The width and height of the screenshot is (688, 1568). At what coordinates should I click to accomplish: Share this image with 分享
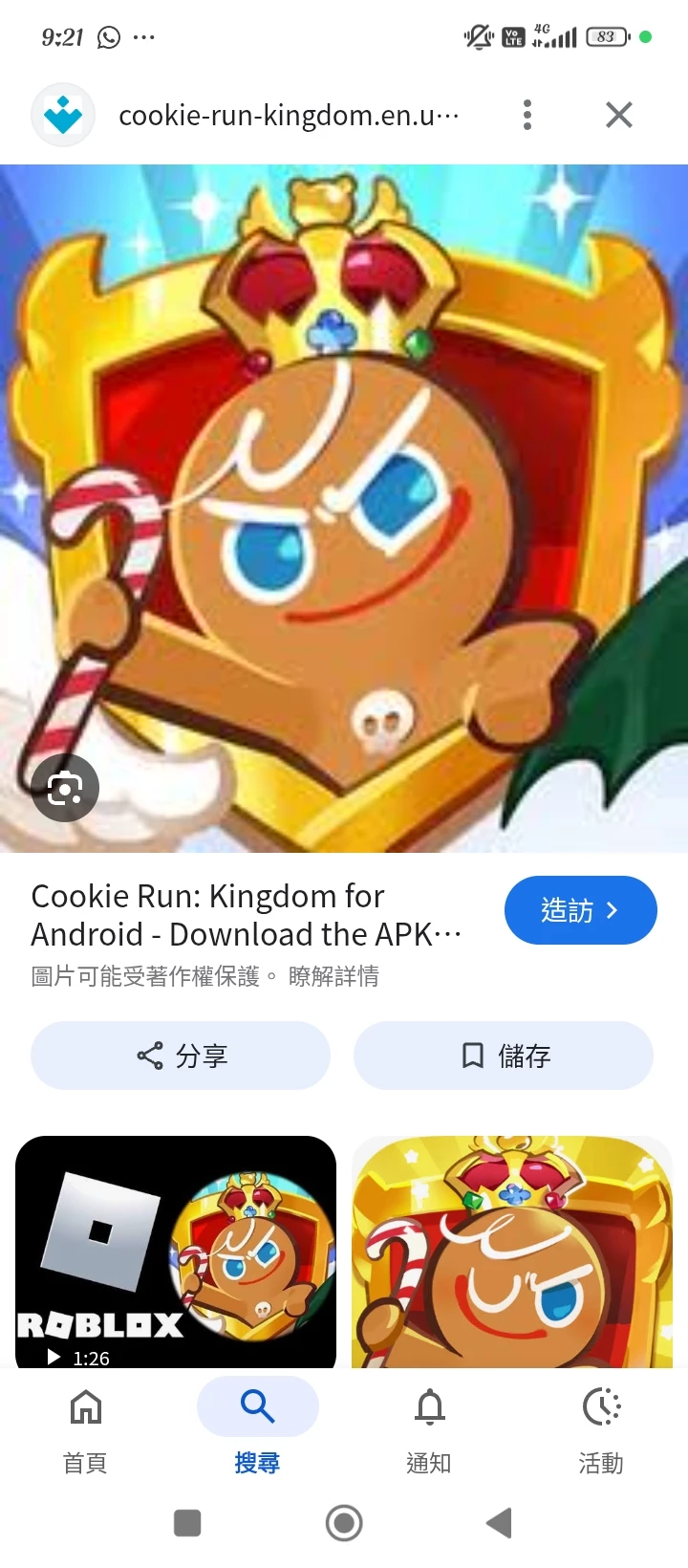click(x=181, y=1056)
